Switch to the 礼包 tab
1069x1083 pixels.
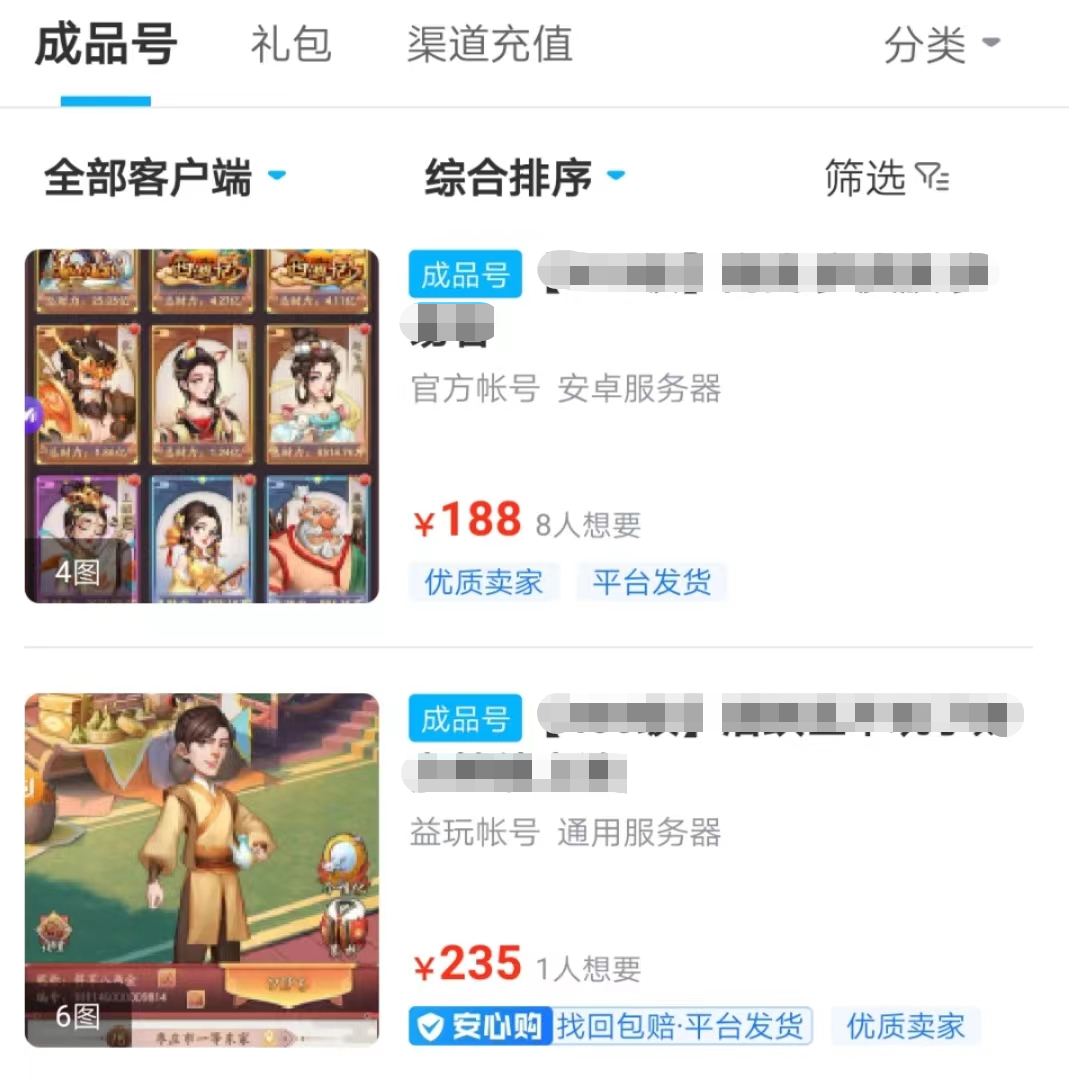tap(290, 45)
